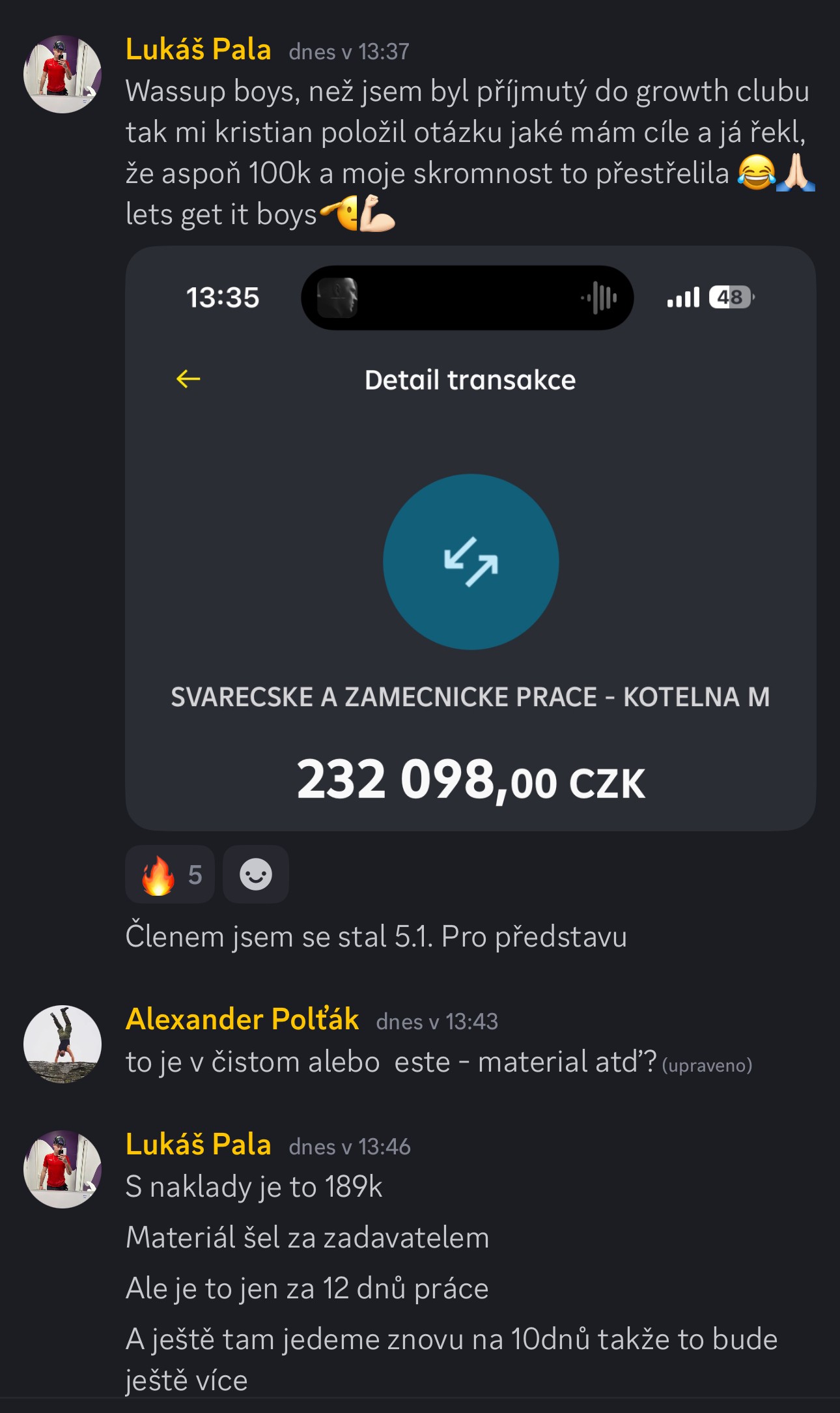Tap Lukáš Pala's name on 13:46 message
Image resolution: width=840 pixels, height=1413 pixels.
coord(199,1145)
